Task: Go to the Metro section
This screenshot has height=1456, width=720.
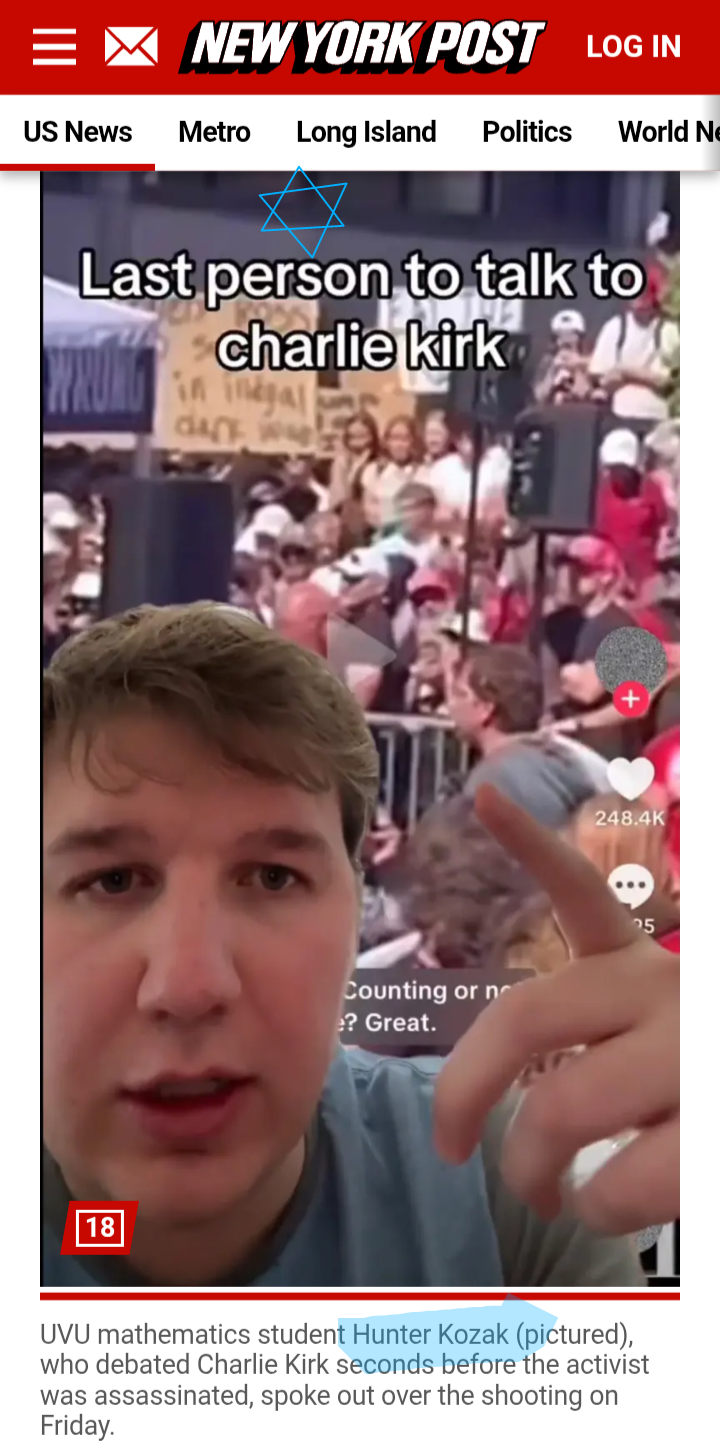Action: pyautogui.click(x=214, y=132)
